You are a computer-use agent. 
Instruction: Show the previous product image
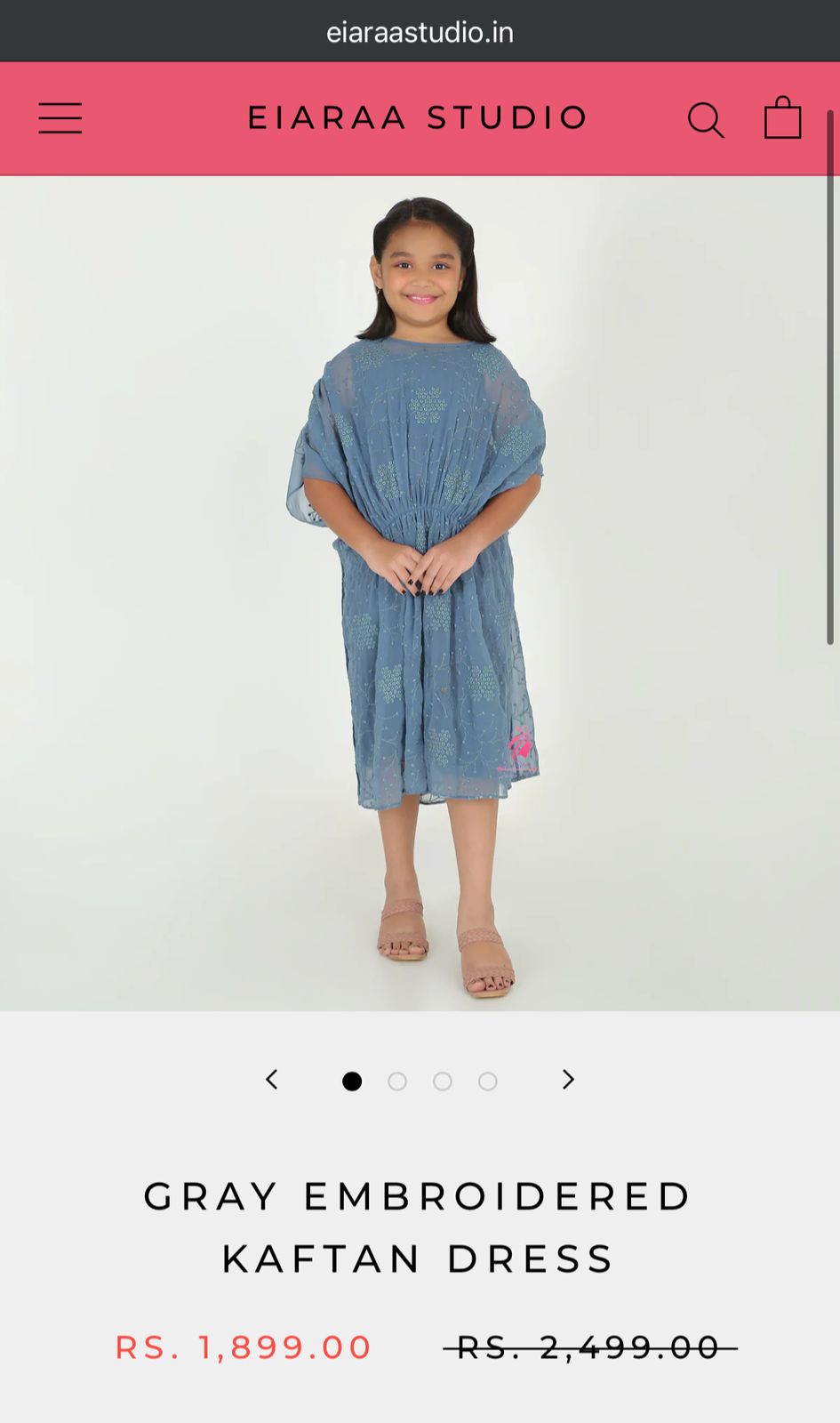click(272, 1080)
